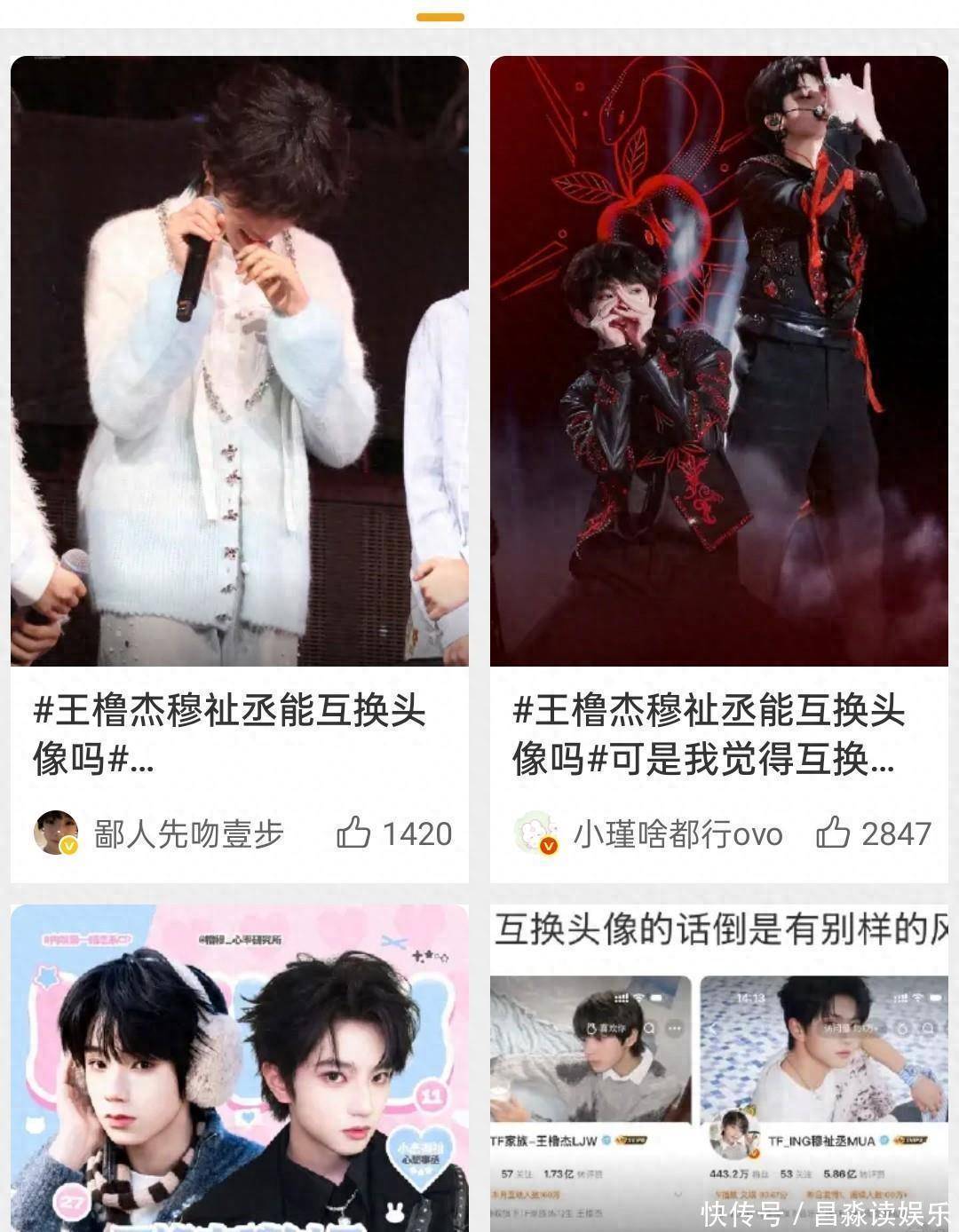Screen dimensions: 959x1232
Task: View 小瑾啥都行ovo's profile avatar
Action: tap(536, 833)
